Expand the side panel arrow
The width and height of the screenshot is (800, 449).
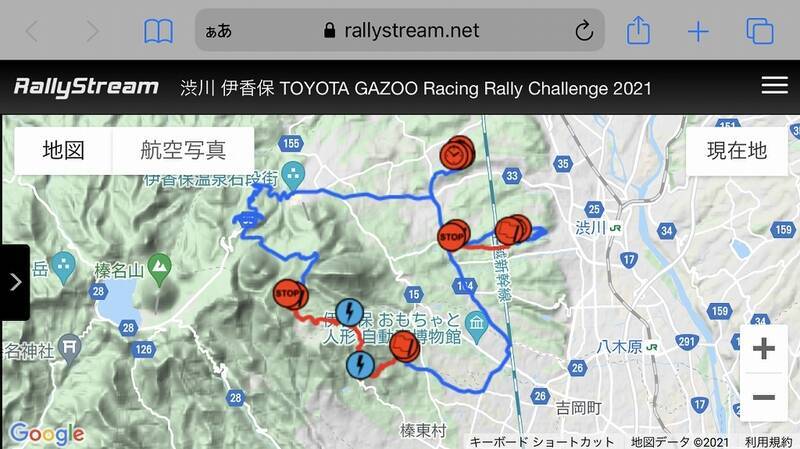14,282
